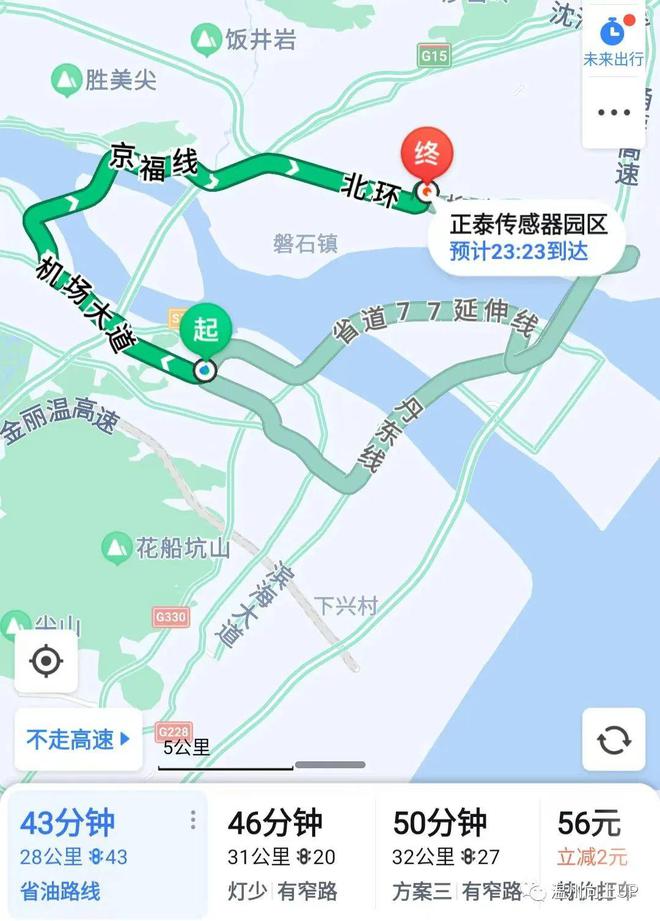This screenshot has height=921, width=660.
Task: Open the three-dot more options menu
Action: point(614,112)
